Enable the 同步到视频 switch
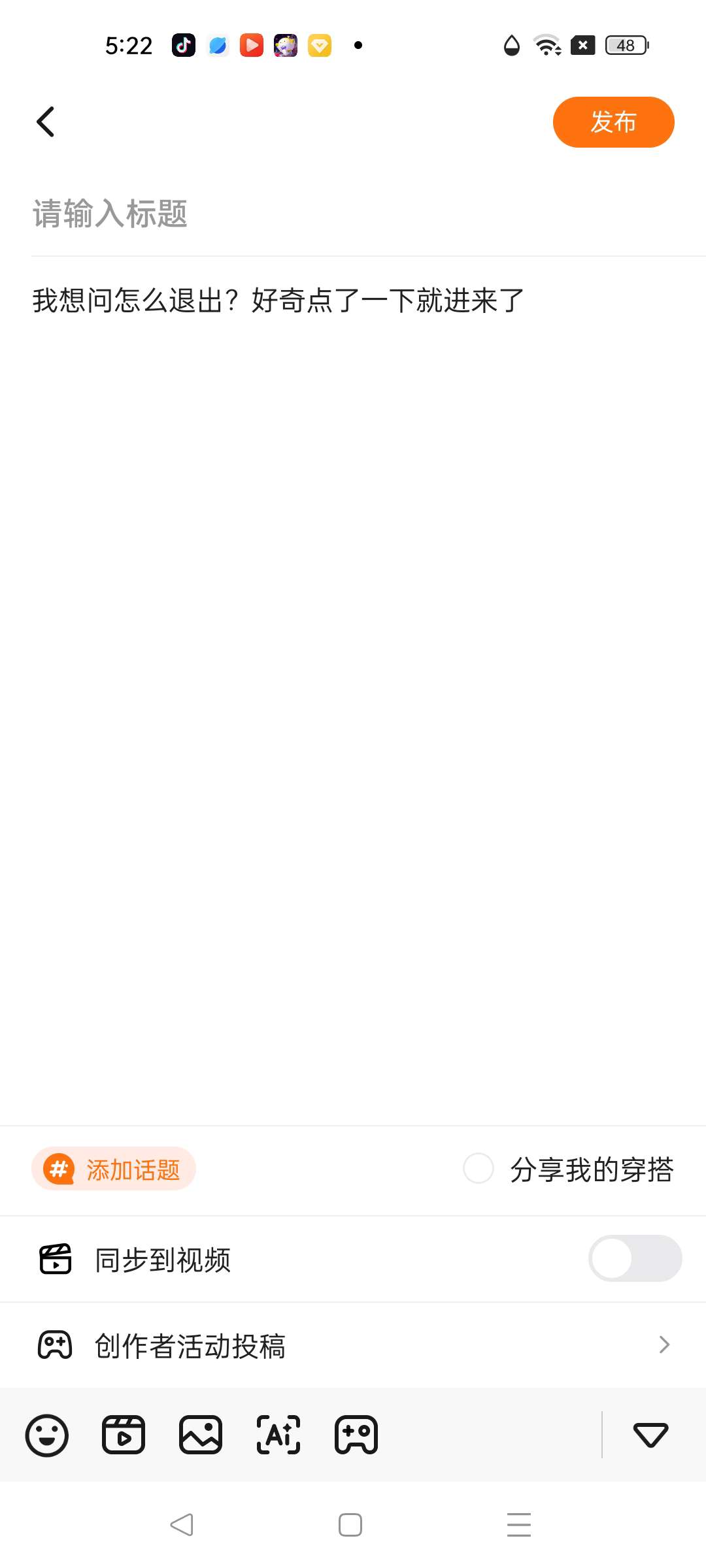The image size is (706, 1568). point(635,1258)
